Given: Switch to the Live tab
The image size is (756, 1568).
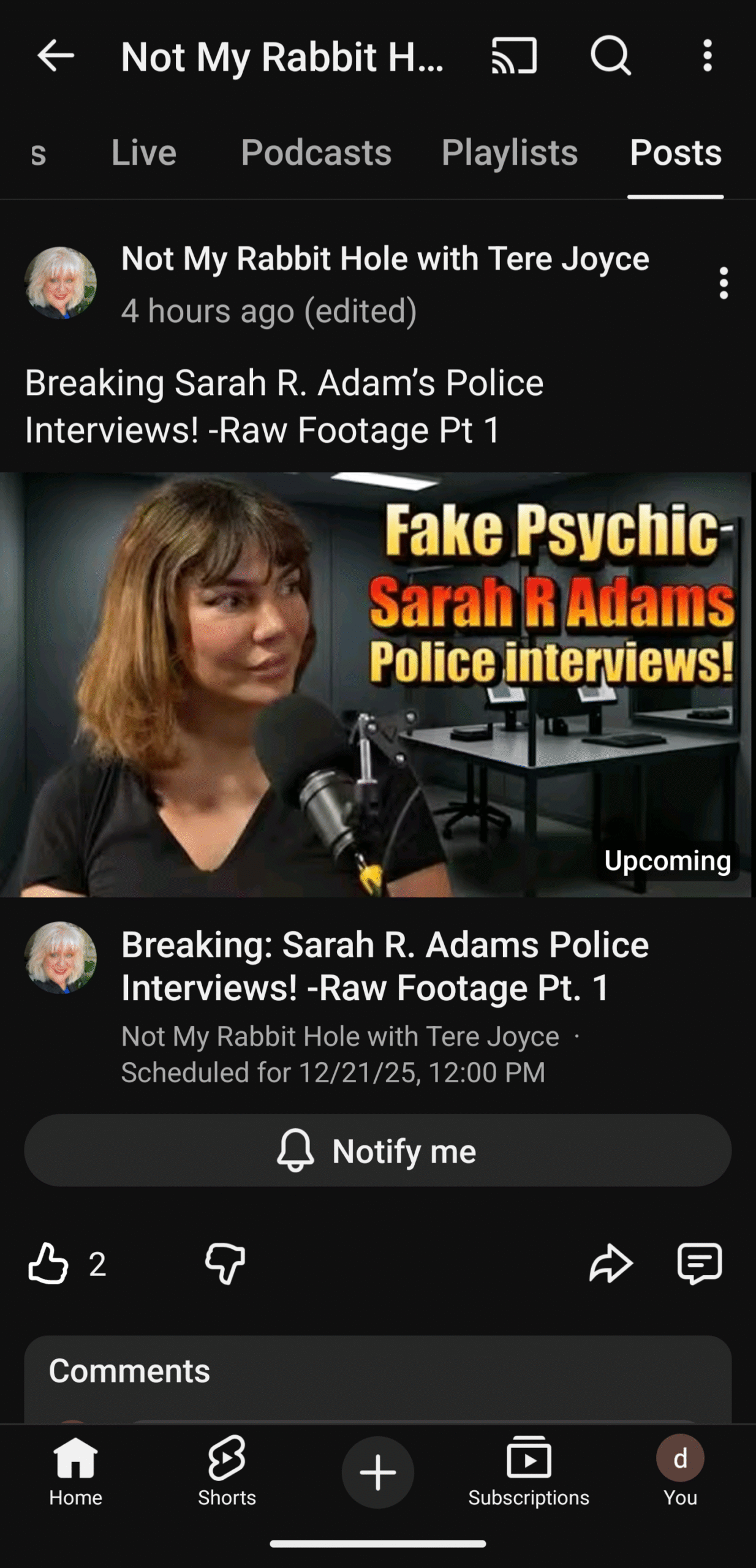Looking at the screenshot, I should pos(144,153).
